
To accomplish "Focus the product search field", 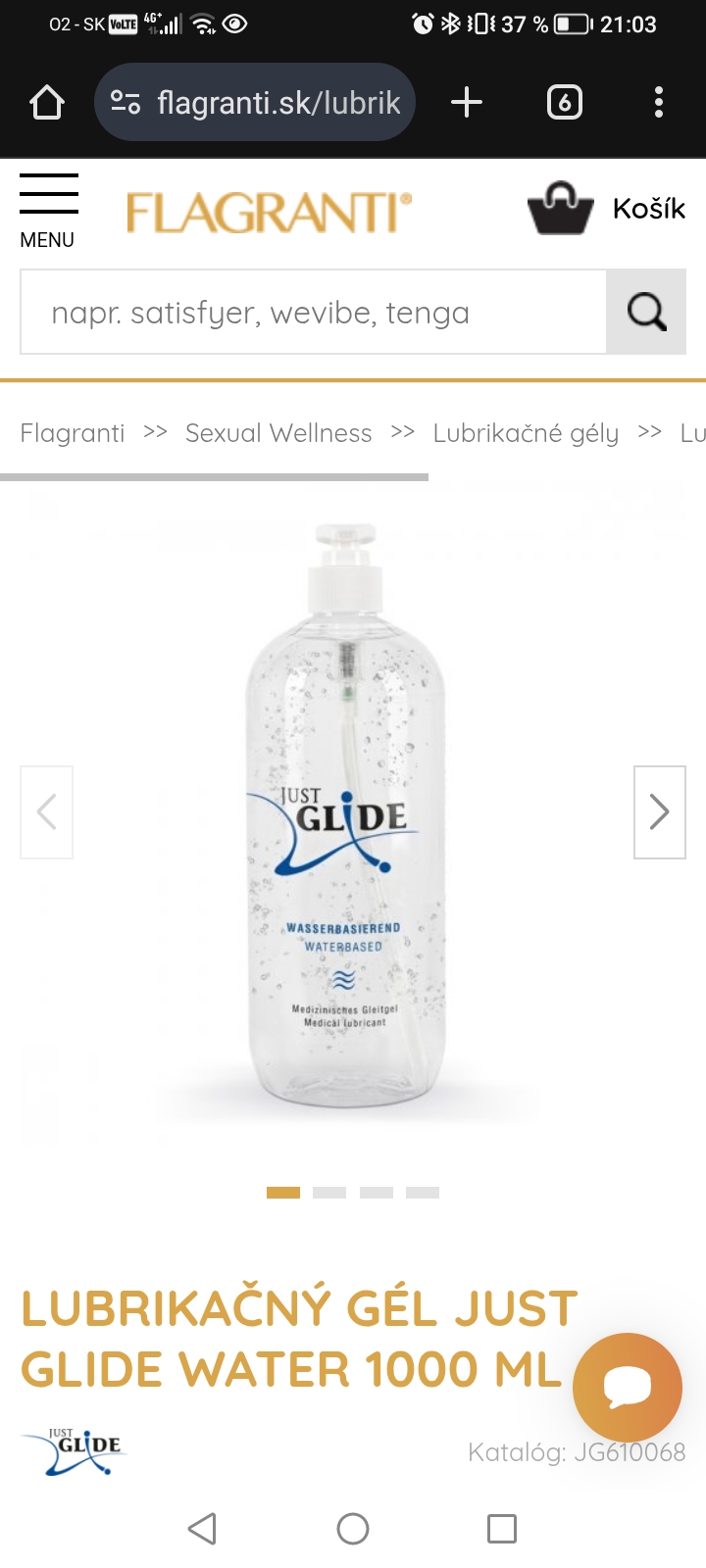I will tap(314, 313).
